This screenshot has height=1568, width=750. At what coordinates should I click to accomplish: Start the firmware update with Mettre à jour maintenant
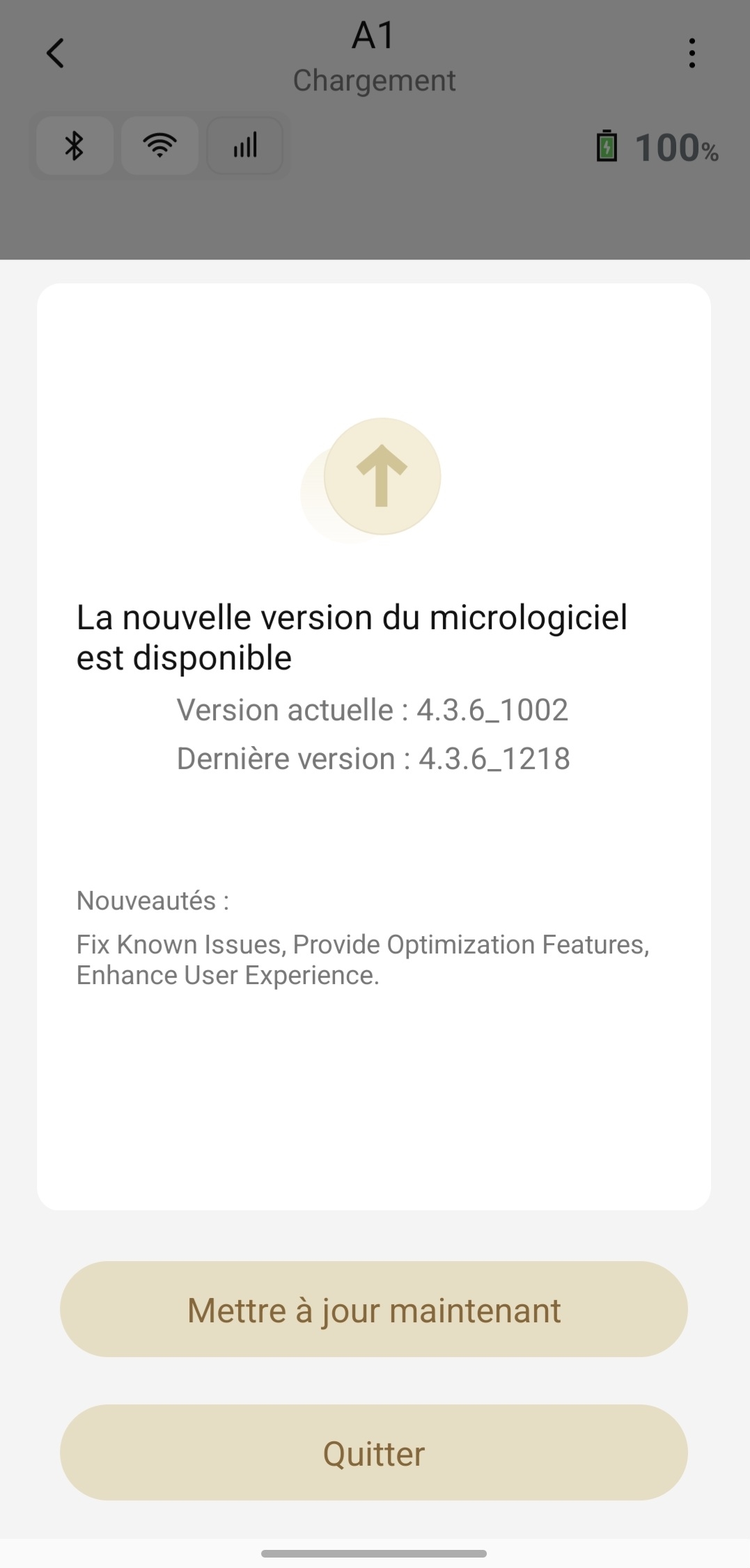[x=374, y=1310]
